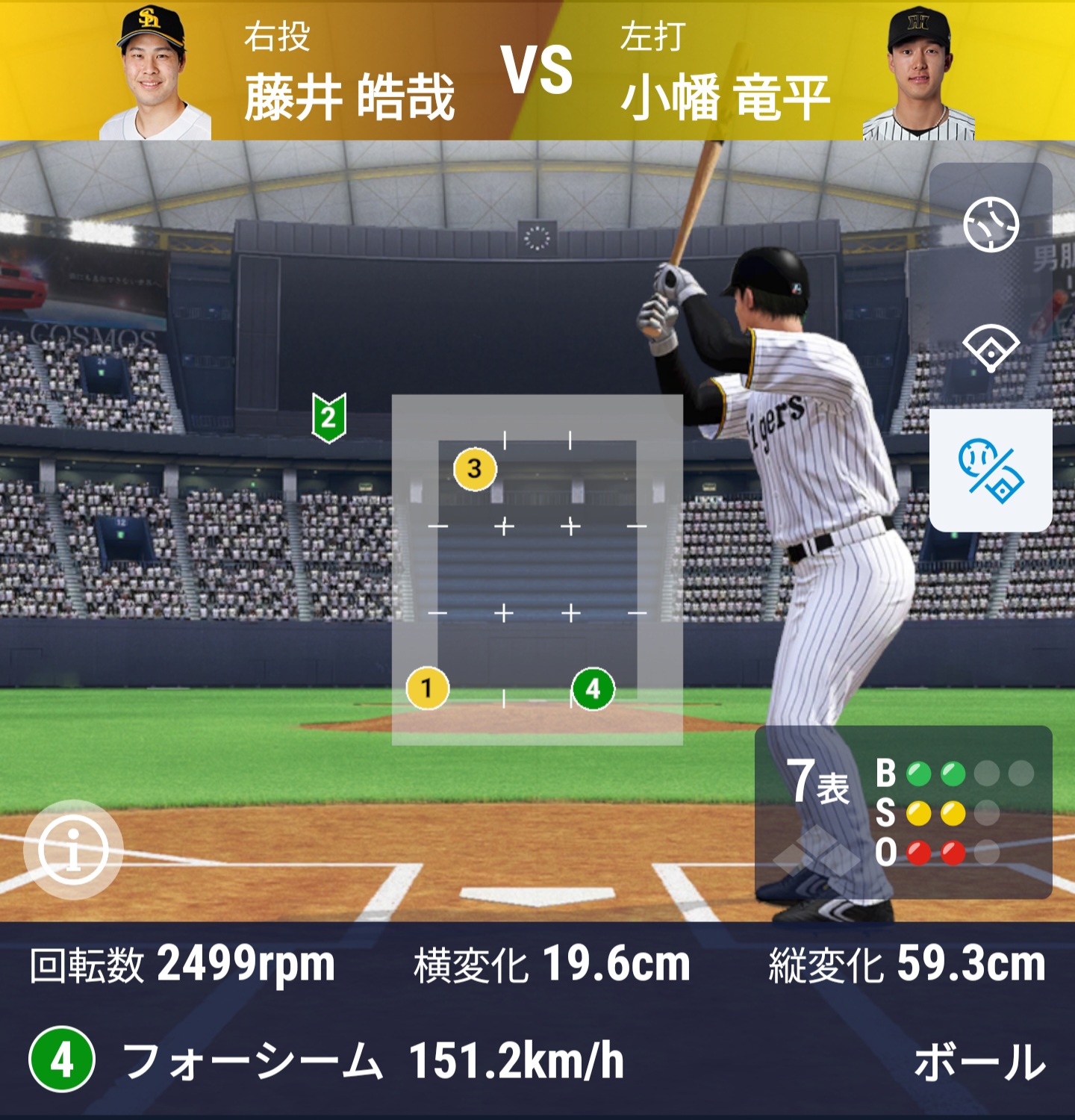
Task: Open batter 小幡 竜平 profile
Action: pyautogui.click(x=918, y=75)
